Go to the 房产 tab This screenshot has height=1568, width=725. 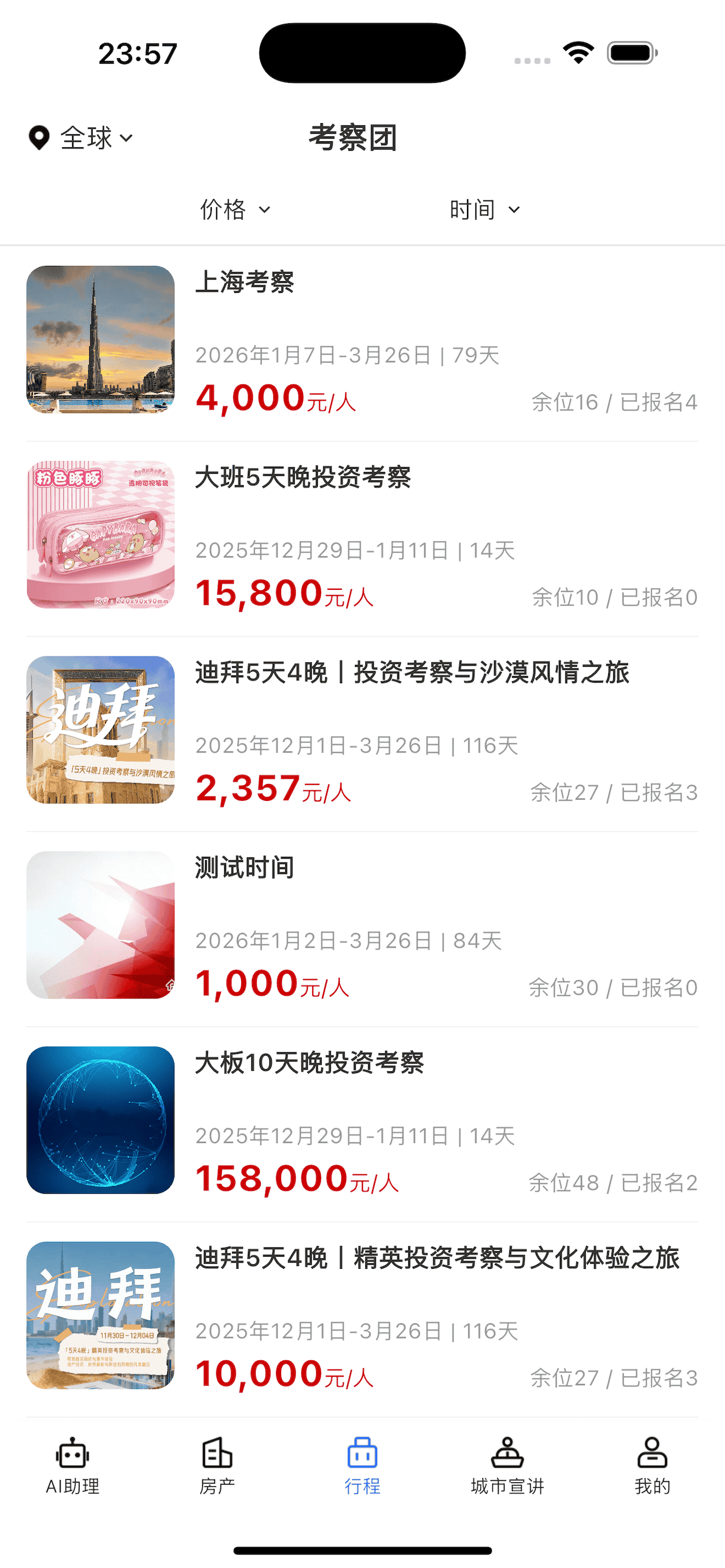point(217,1466)
